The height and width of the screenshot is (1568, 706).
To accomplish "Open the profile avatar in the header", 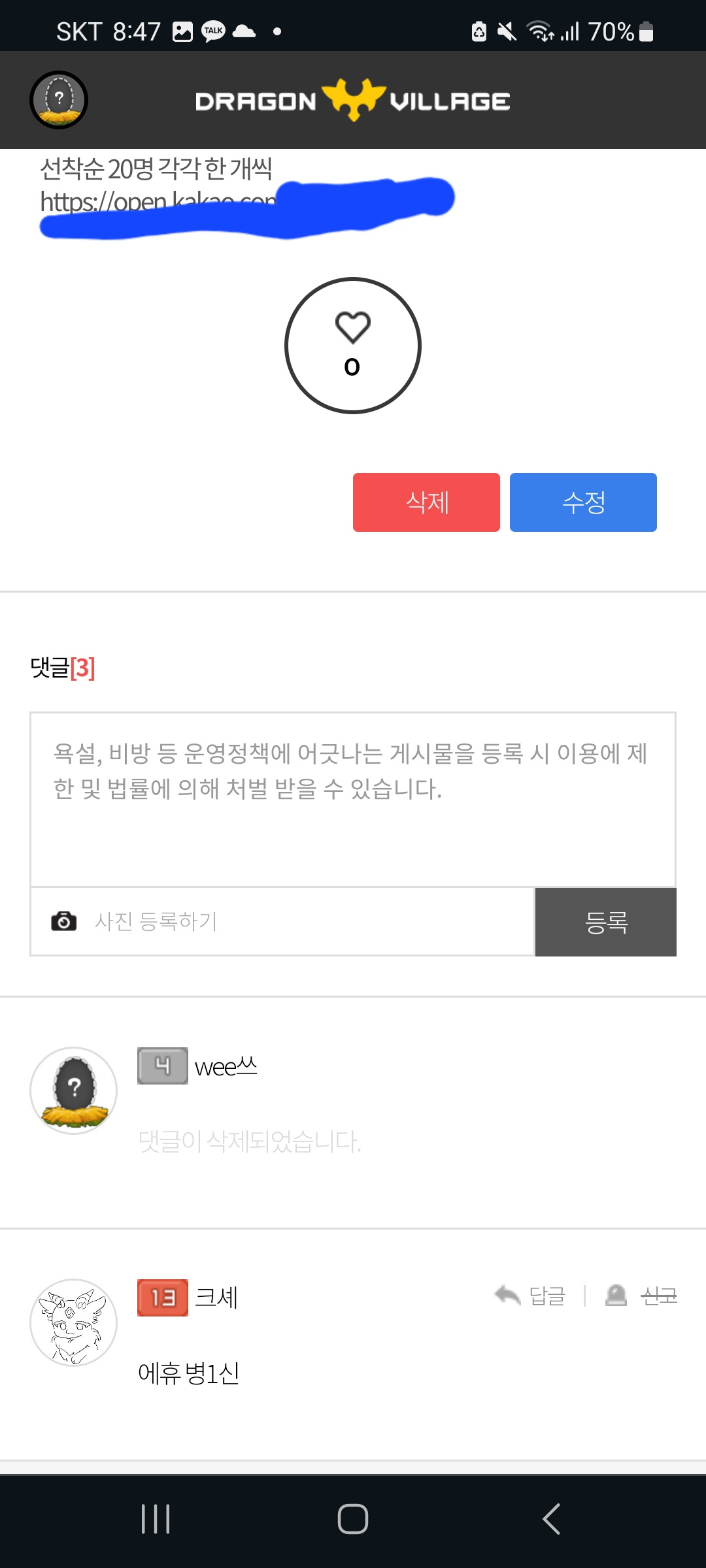I will coord(59,100).
